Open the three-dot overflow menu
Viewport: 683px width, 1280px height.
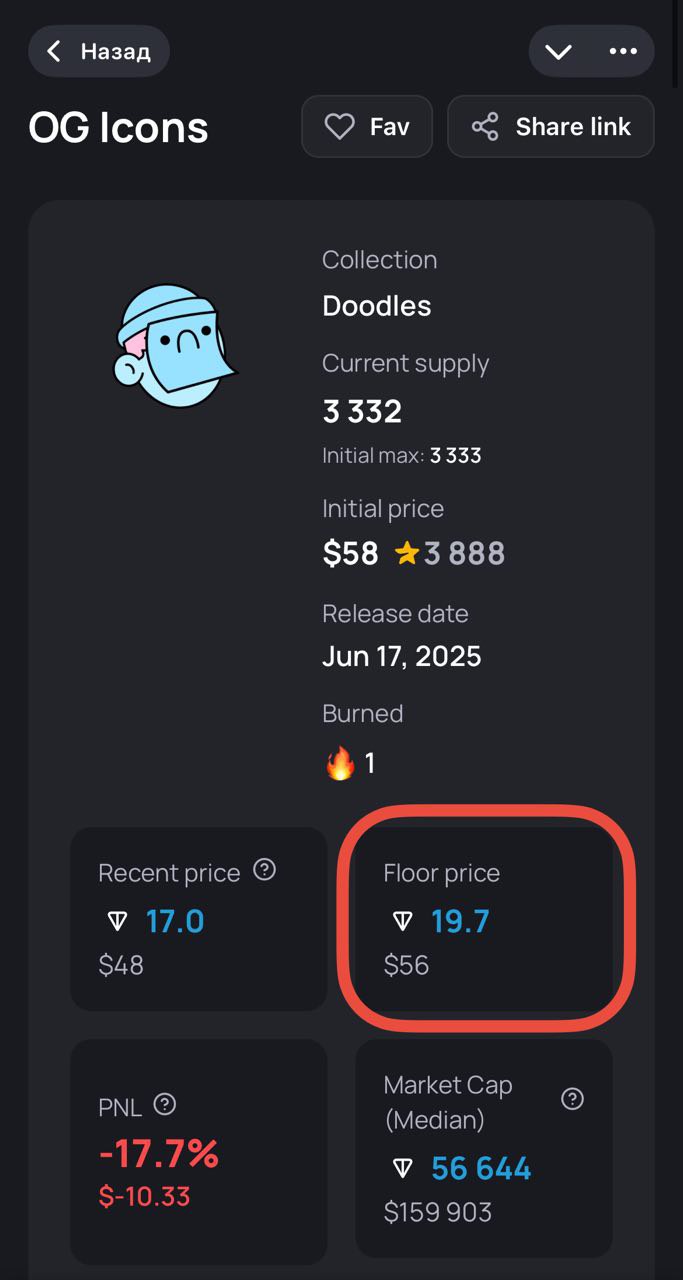click(x=623, y=51)
